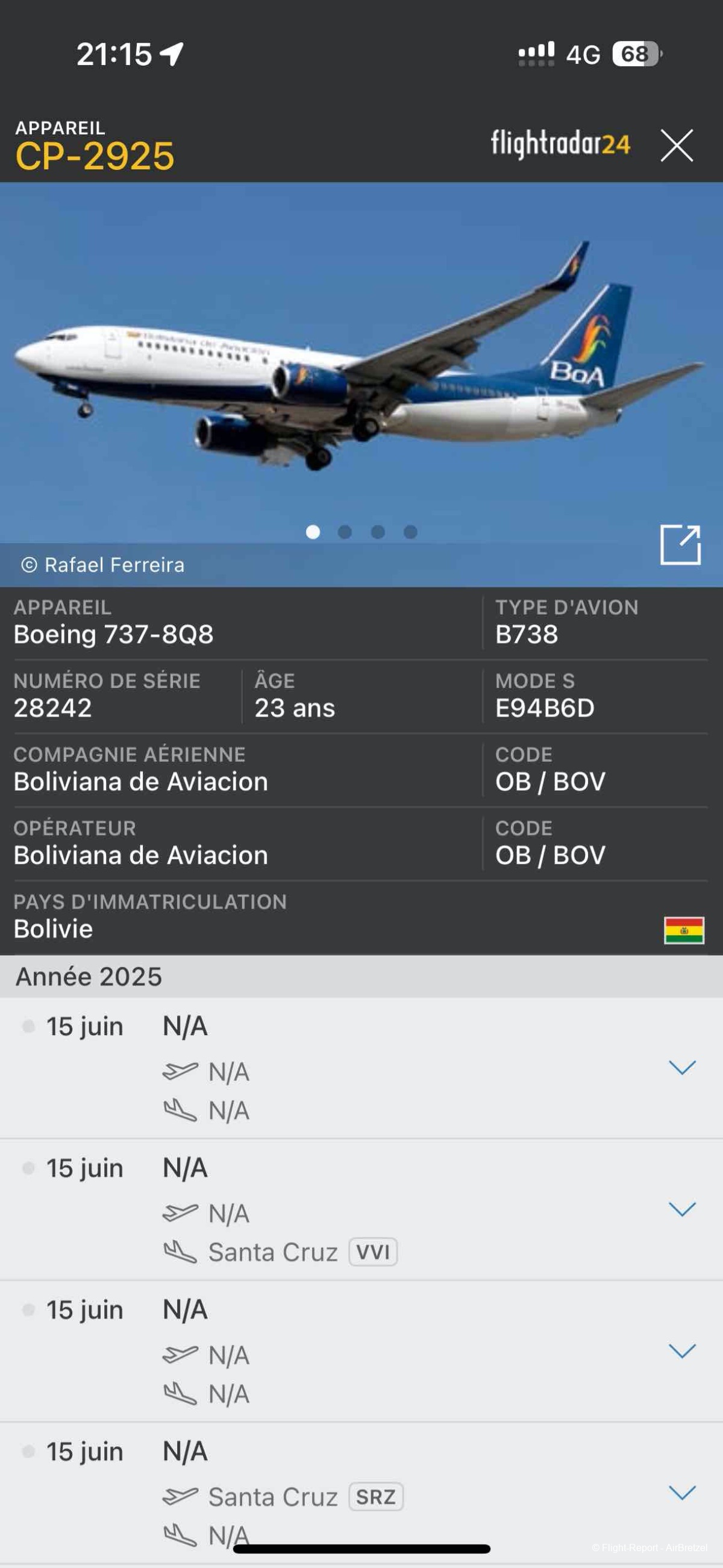View the Boliviana de Aviacion aircraft photo
This screenshot has height=1568, width=723.
tap(361, 365)
